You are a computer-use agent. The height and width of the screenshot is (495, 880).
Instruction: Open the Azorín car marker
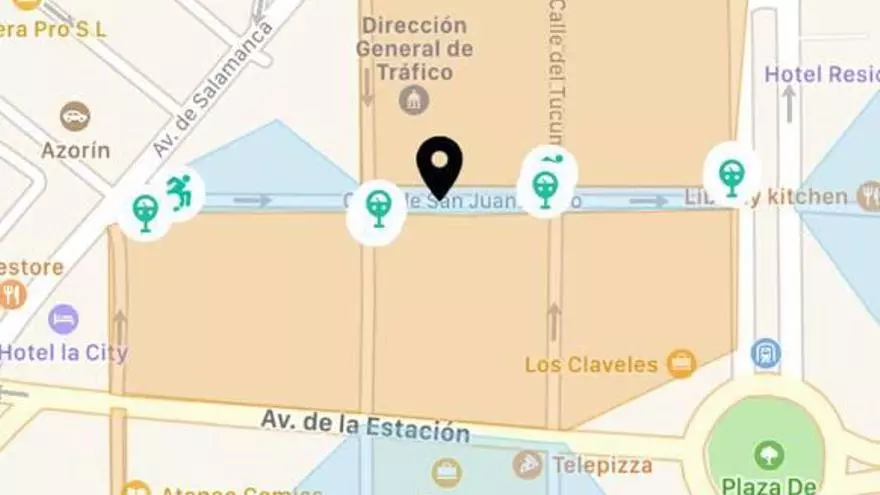click(75, 117)
